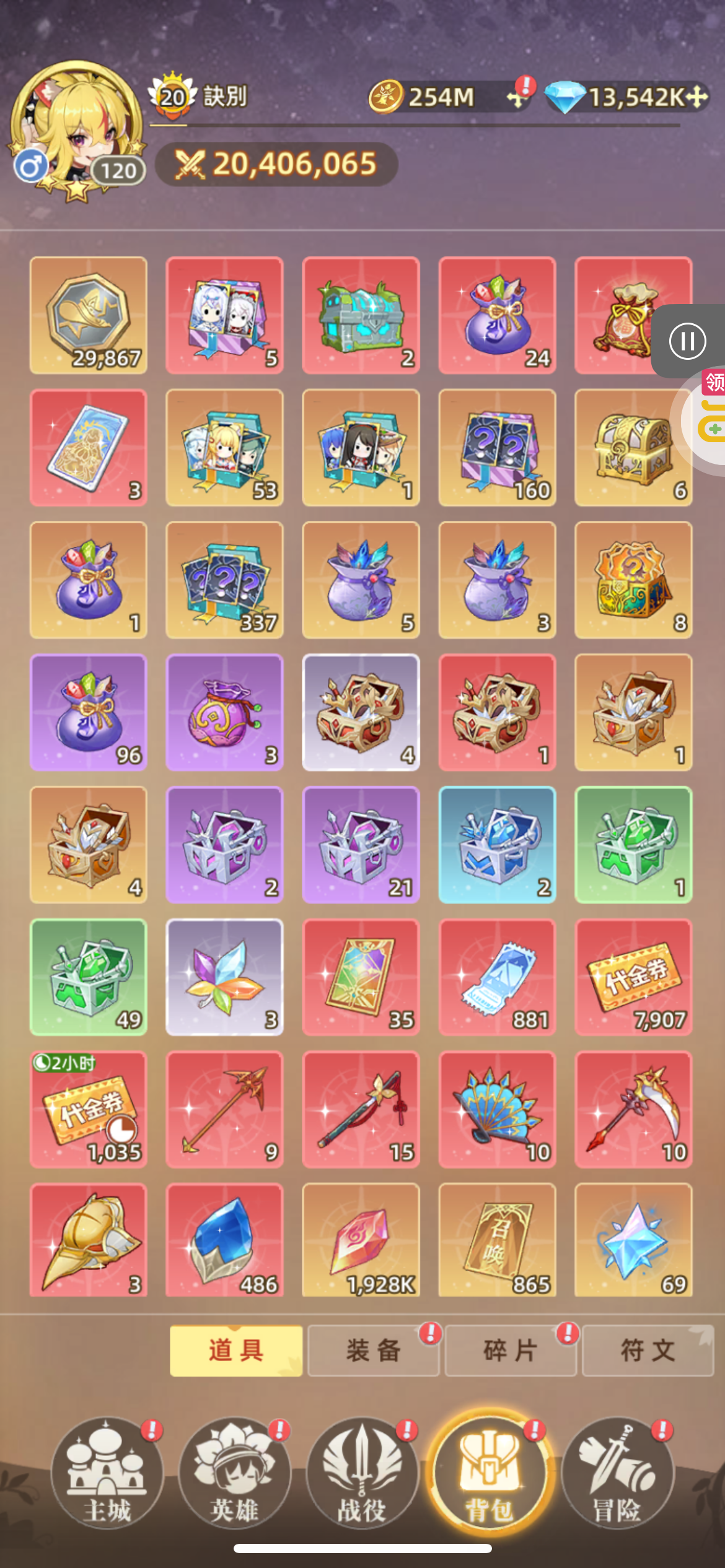725x1568 pixels.
Task: Add more diamonds with plus icon
Action: coord(698,97)
